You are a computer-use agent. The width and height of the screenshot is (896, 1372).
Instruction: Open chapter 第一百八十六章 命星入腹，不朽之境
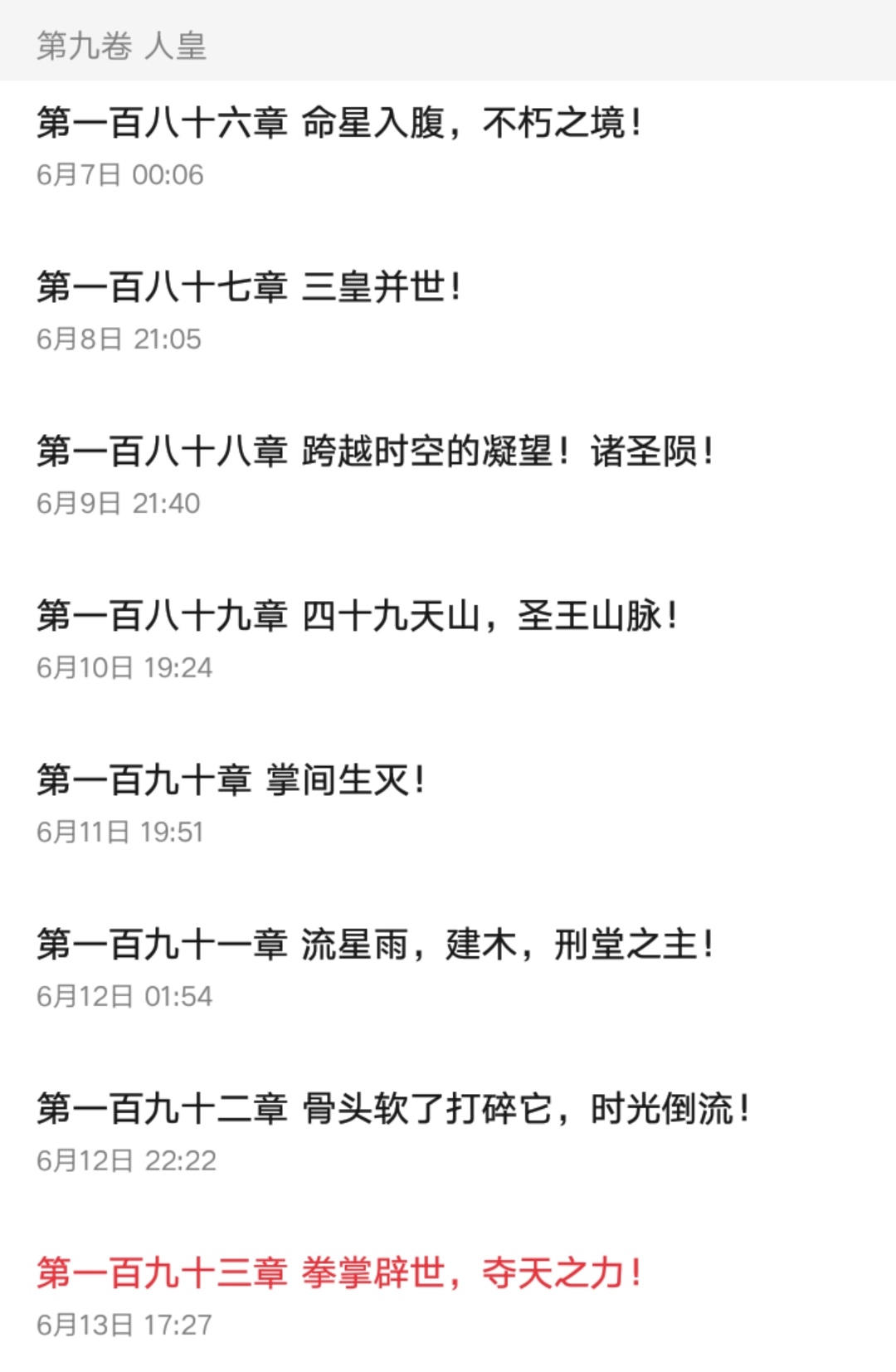[x=340, y=123]
